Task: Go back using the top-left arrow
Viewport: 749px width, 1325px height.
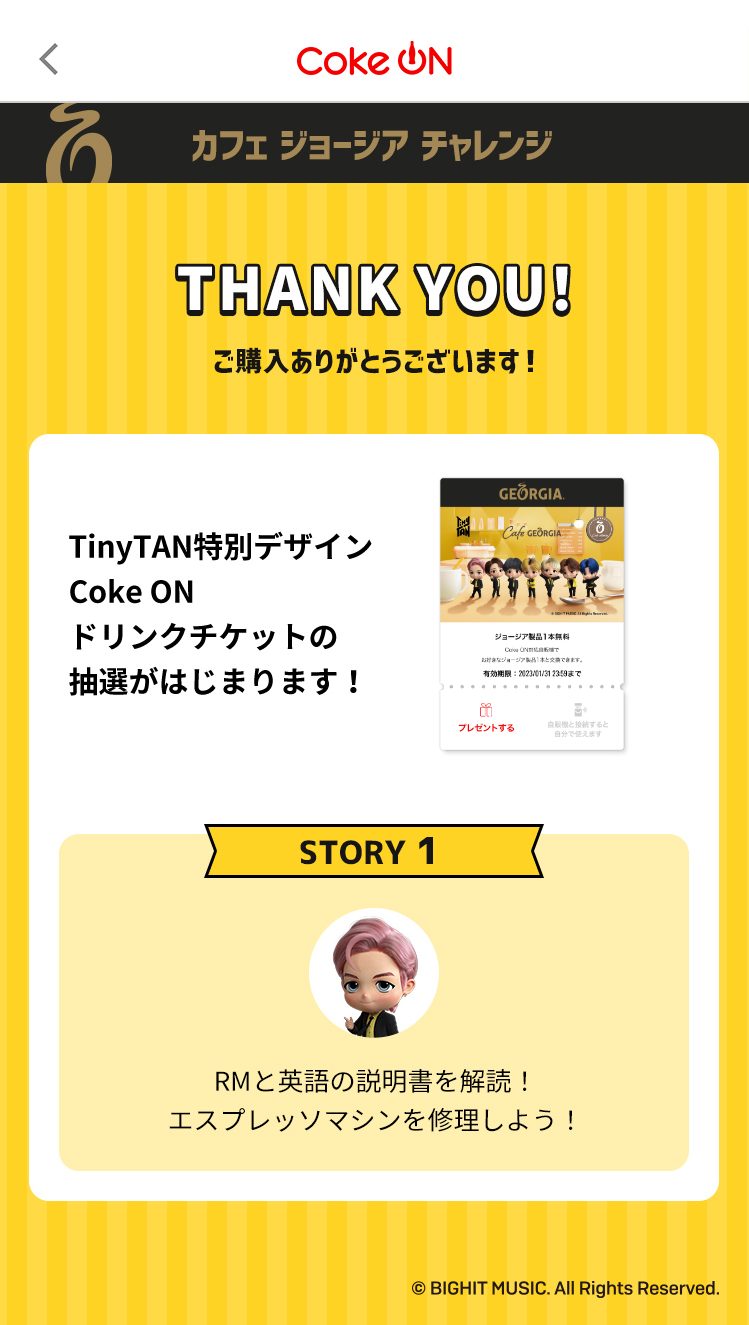Action: click(x=49, y=60)
